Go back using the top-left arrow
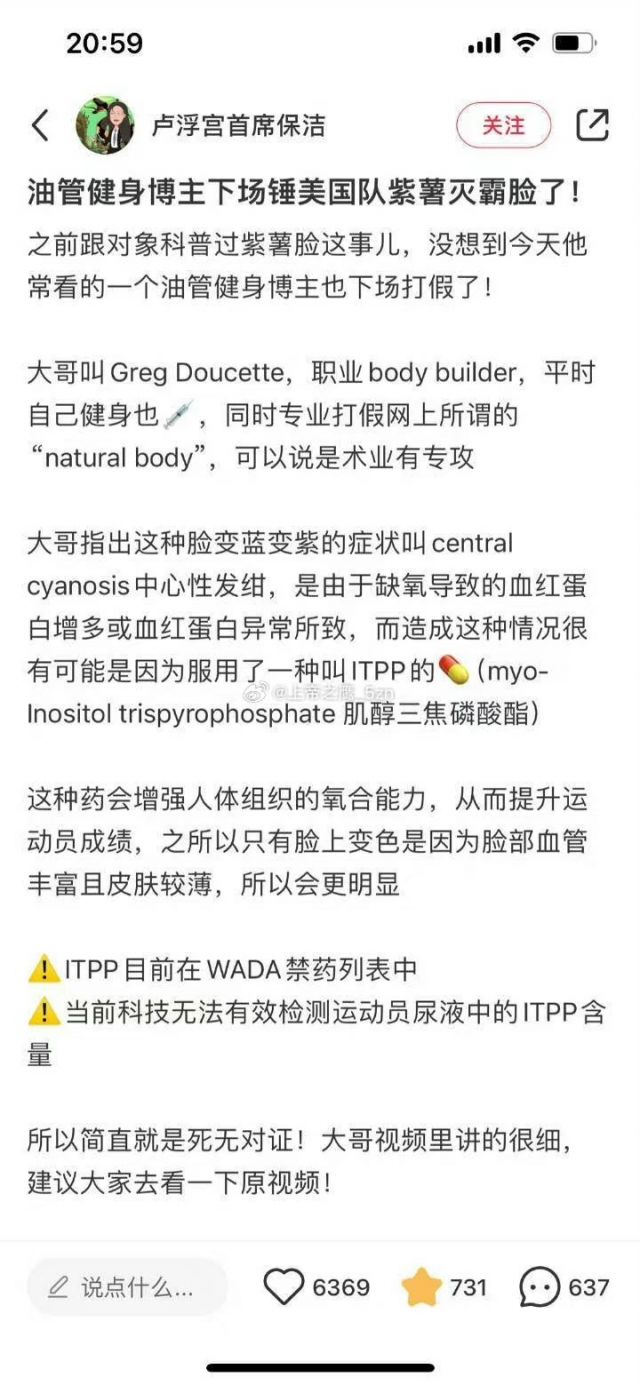The image size is (640, 1385). [x=40, y=125]
